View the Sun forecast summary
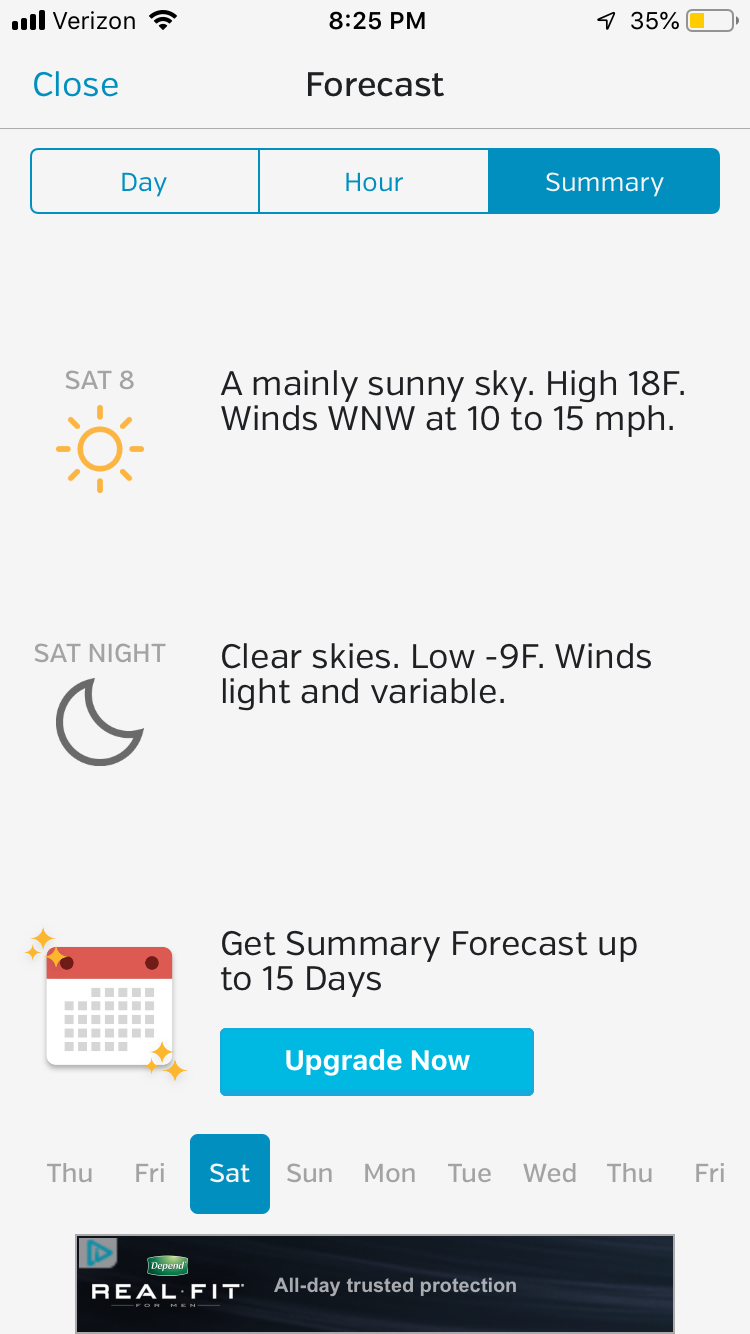750x1334 pixels. tap(310, 1173)
